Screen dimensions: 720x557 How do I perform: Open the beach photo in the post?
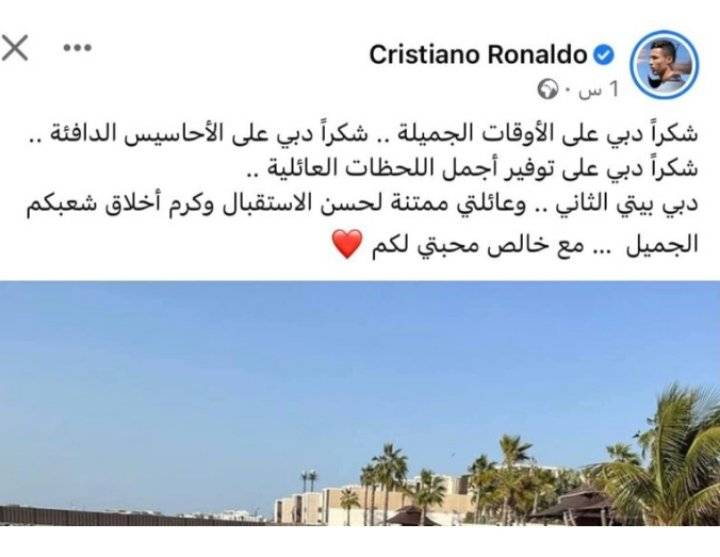pos(360,420)
